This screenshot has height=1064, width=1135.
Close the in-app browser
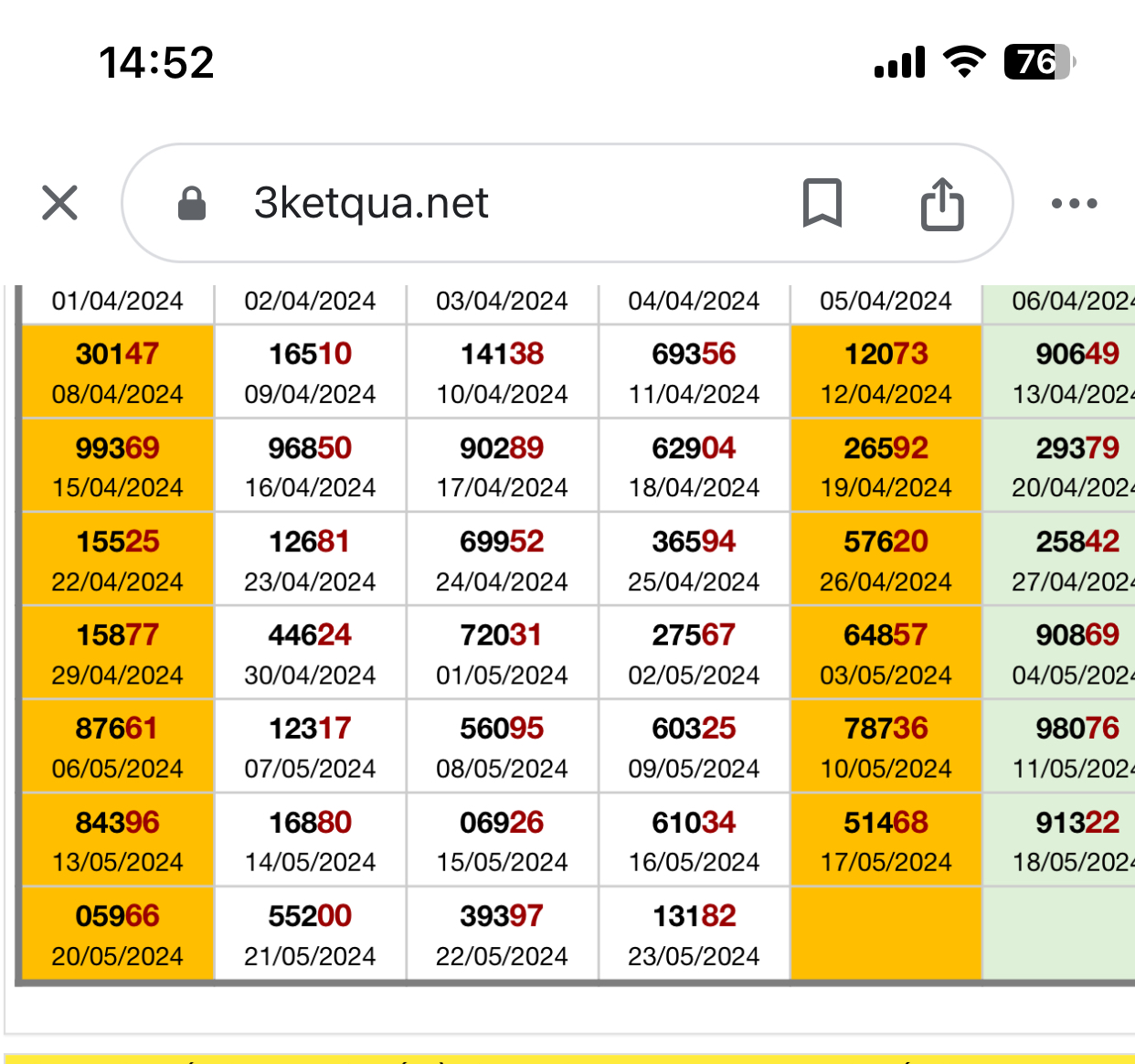[60, 203]
